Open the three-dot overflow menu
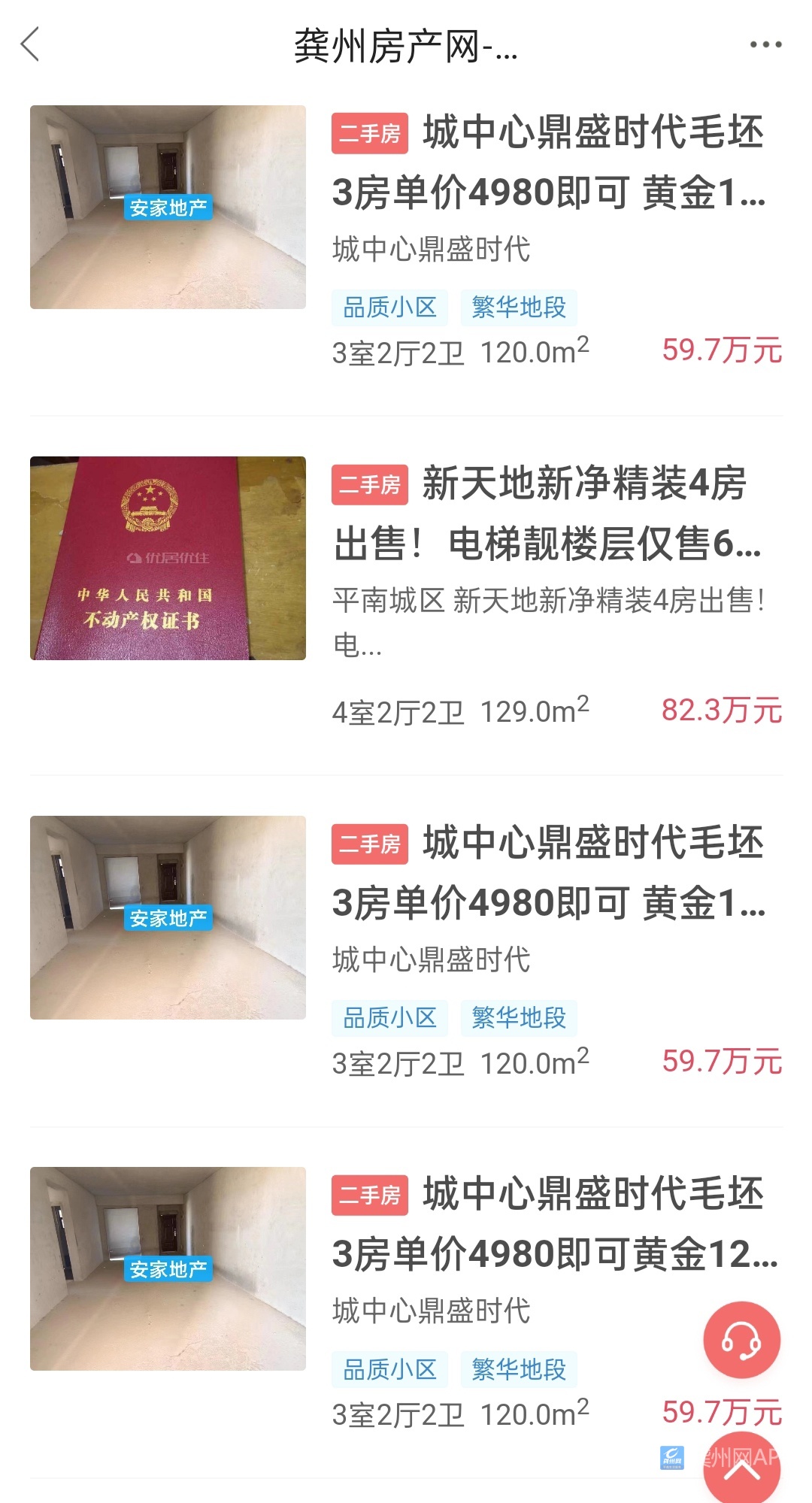The image size is (812, 1503). pos(765,45)
